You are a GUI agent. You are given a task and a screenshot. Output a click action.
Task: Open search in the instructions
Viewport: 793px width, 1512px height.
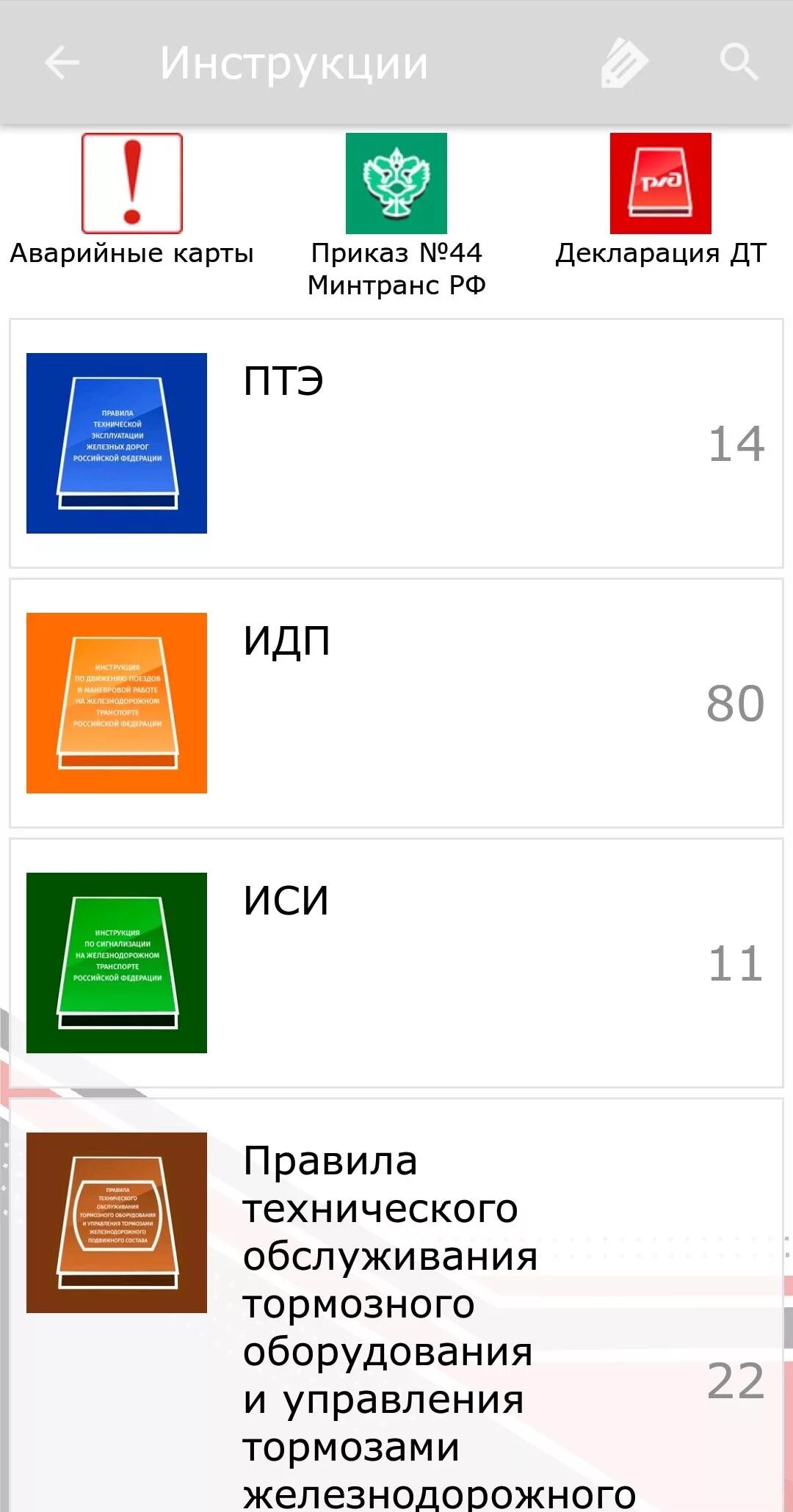(739, 62)
